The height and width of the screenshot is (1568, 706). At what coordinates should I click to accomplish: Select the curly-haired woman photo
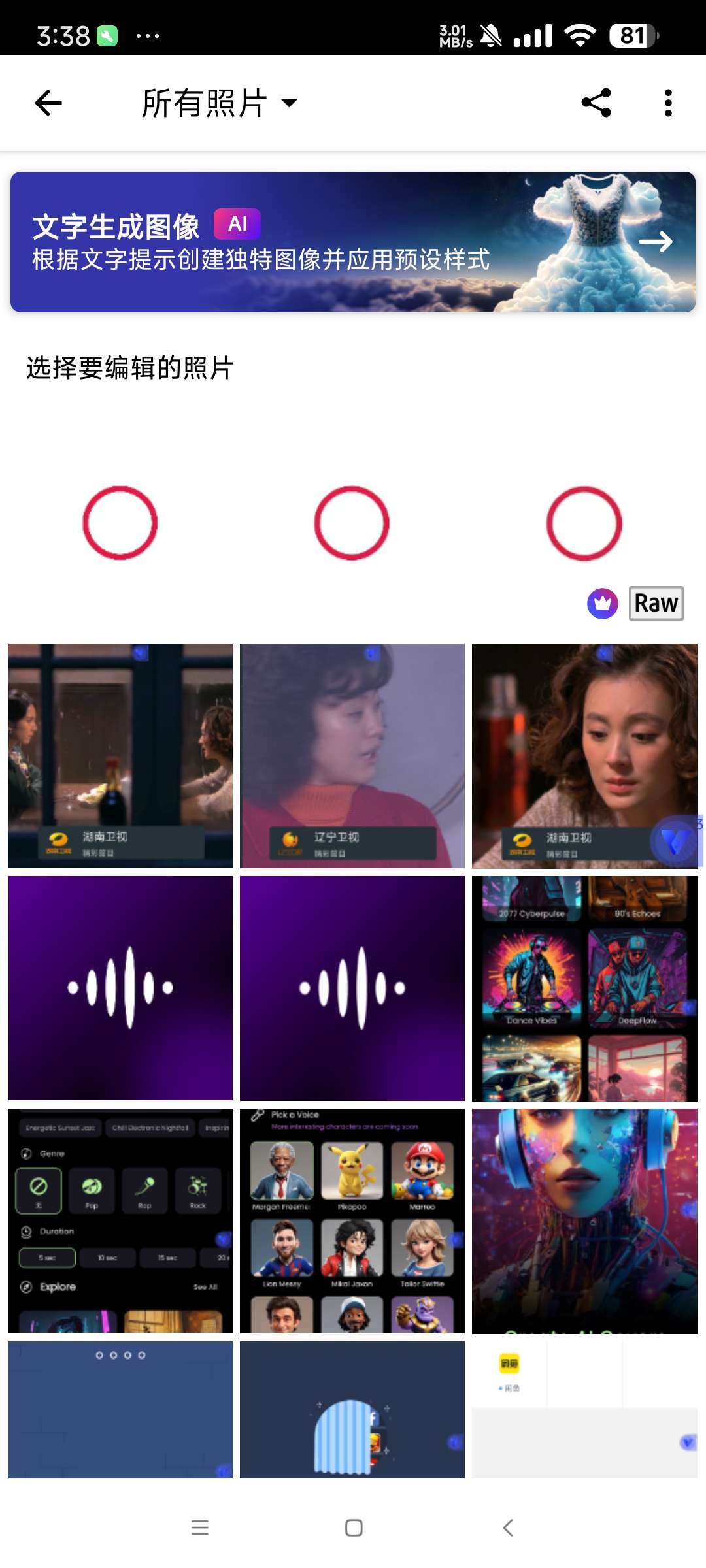click(x=584, y=755)
